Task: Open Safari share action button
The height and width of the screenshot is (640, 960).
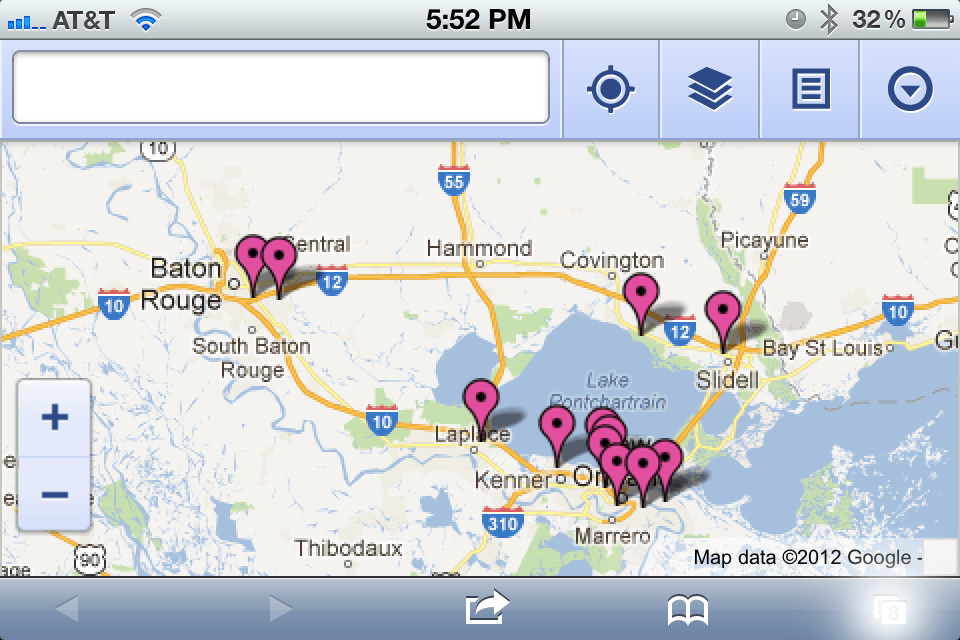Action: [488, 607]
